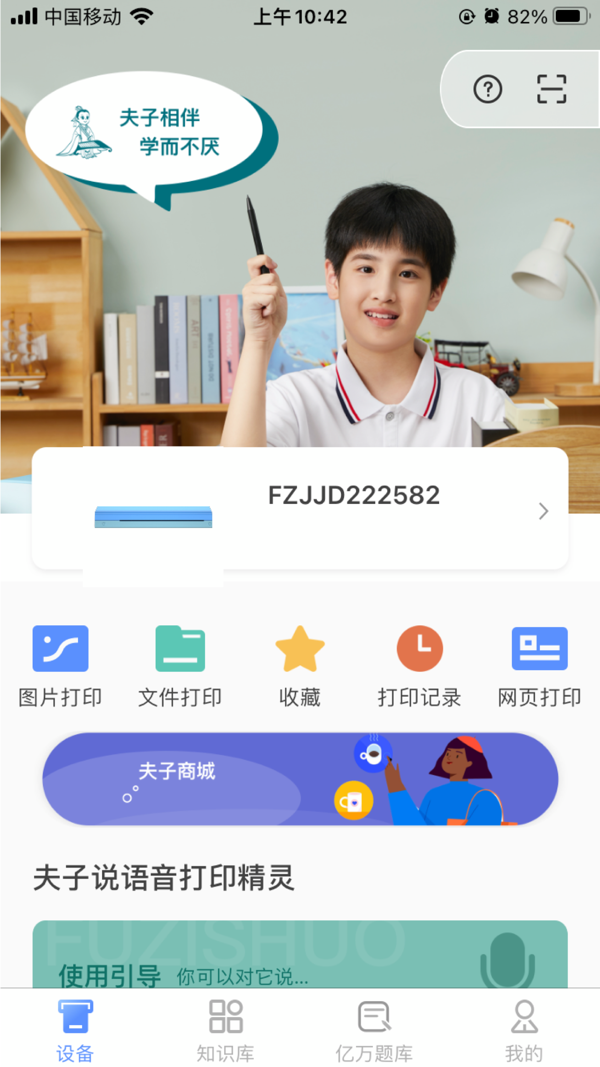The image size is (600, 1067).
Task: Open the FZJJD222582 device card
Action: point(300,510)
